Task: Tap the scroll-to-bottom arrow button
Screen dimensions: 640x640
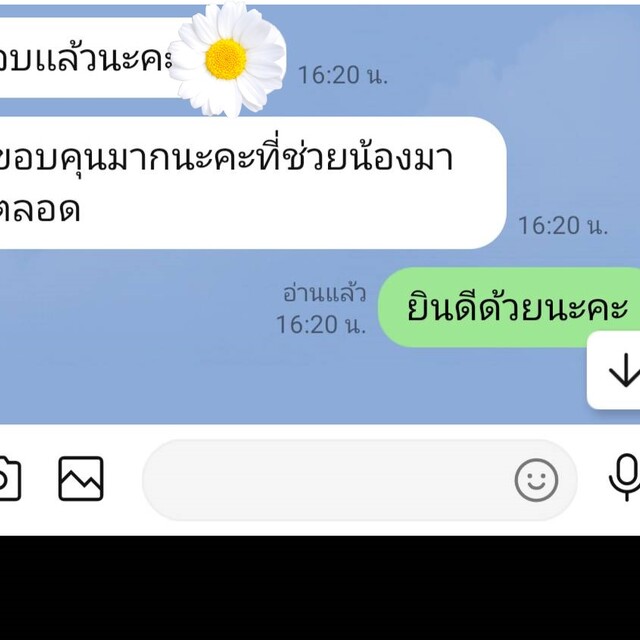Action: (622, 372)
